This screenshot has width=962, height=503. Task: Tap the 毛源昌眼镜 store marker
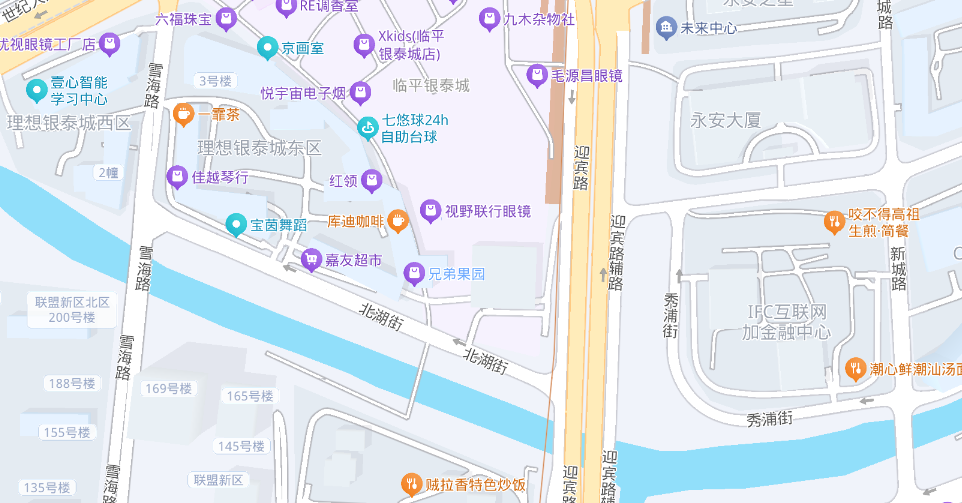click(537, 75)
